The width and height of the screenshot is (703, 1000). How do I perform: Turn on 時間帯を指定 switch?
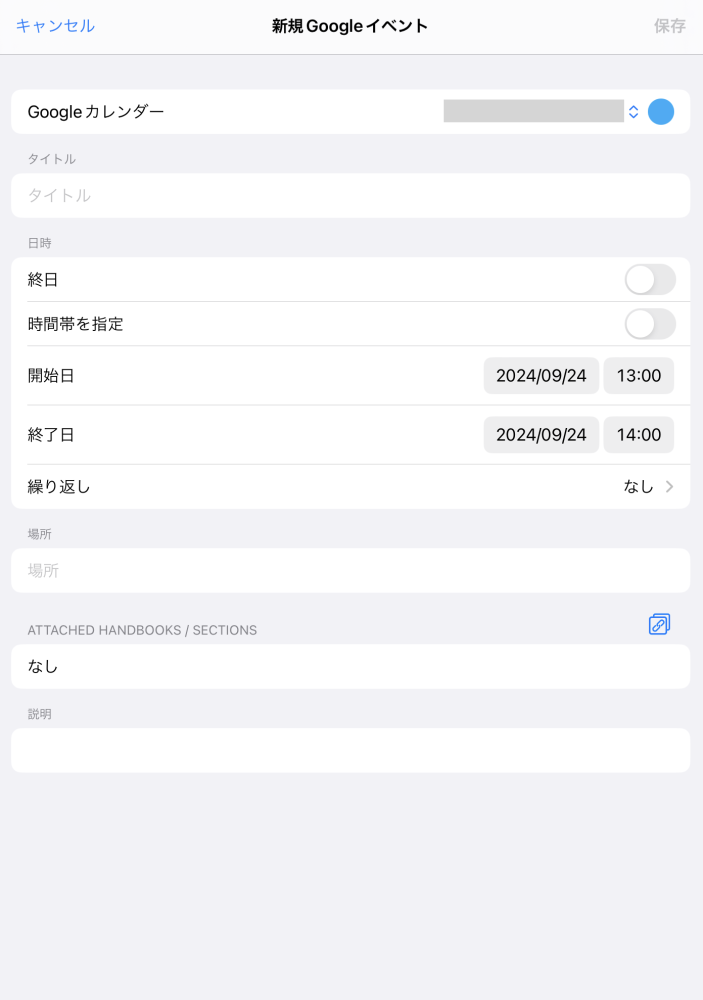pyautogui.click(x=650, y=324)
